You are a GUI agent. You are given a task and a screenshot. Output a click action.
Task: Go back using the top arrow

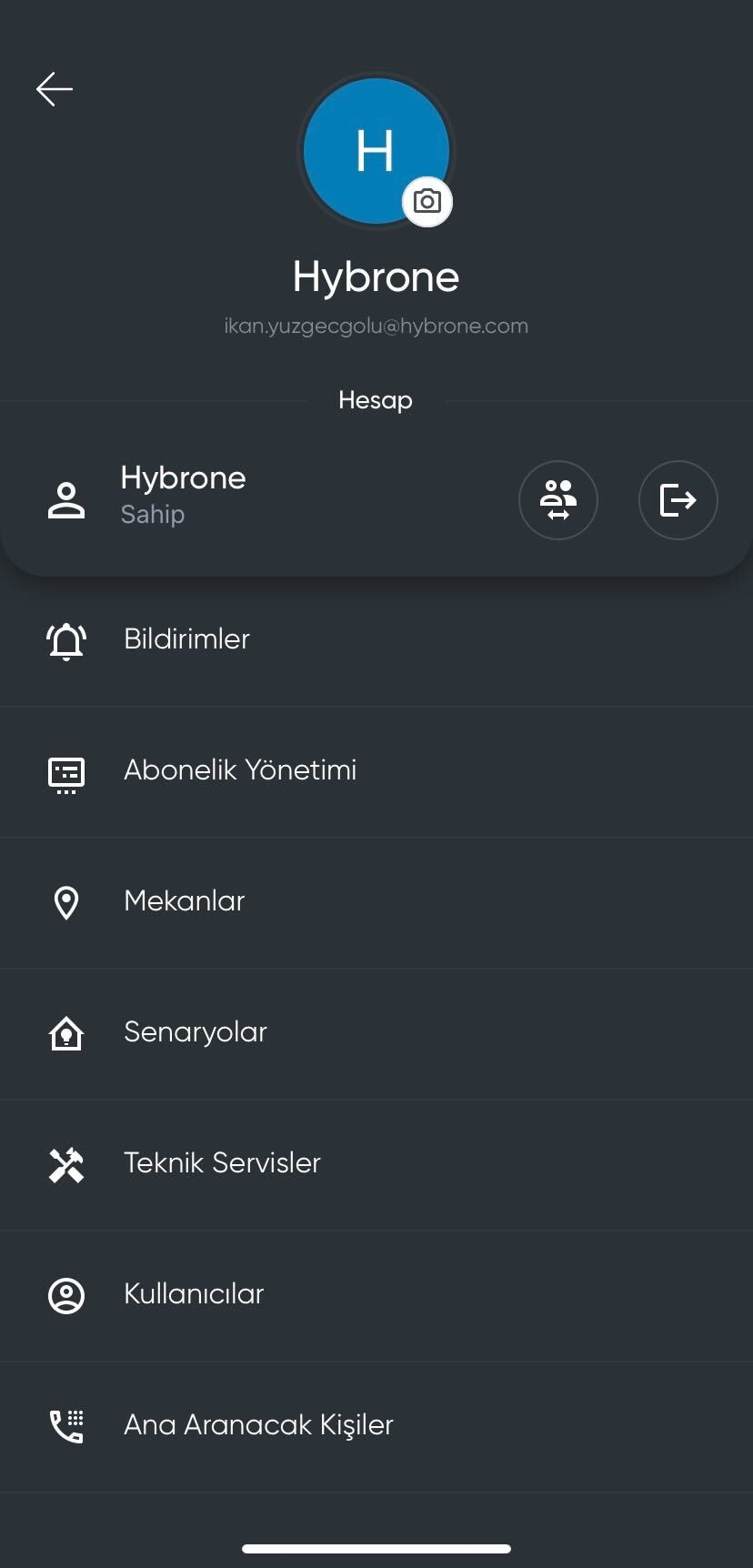click(55, 89)
